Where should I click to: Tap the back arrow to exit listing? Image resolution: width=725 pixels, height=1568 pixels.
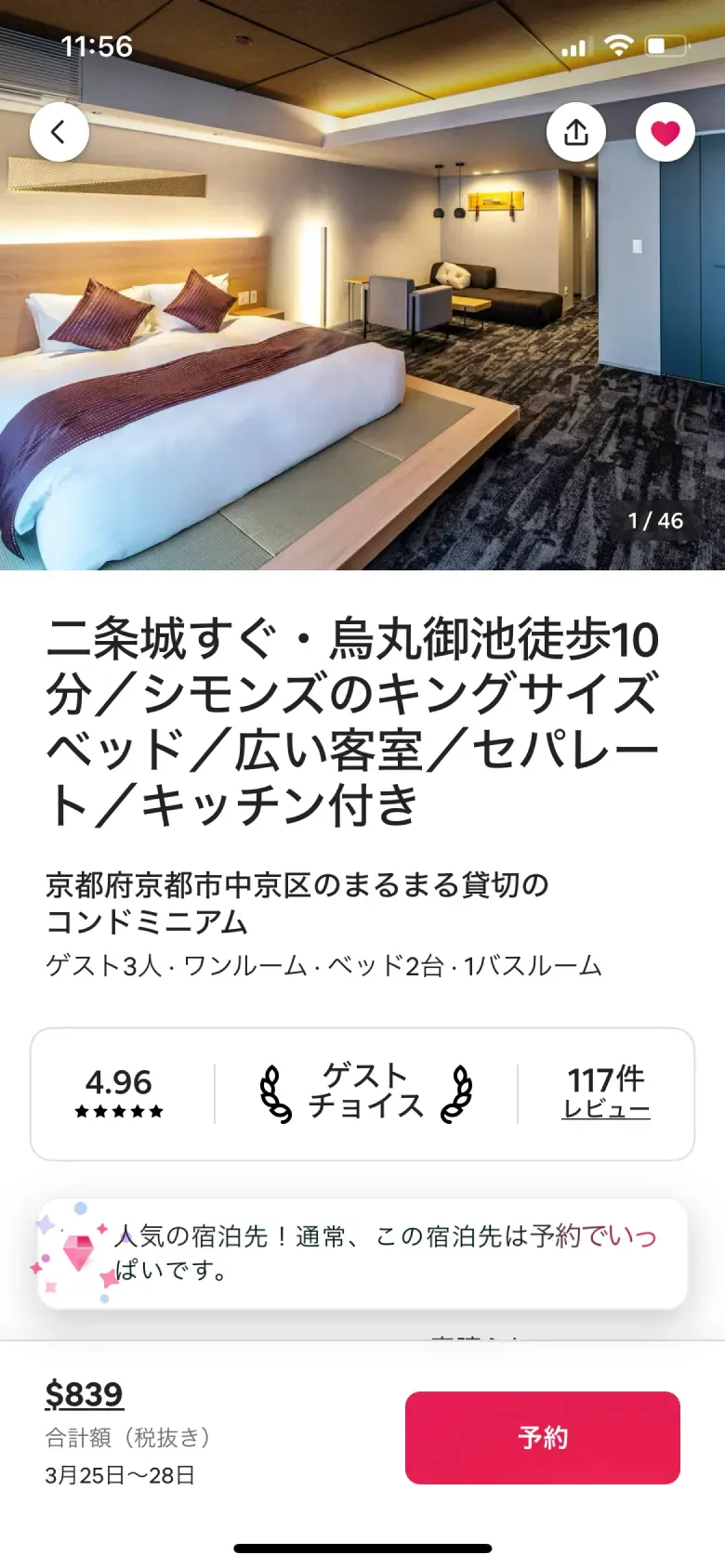pyautogui.click(x=59, y=131)
